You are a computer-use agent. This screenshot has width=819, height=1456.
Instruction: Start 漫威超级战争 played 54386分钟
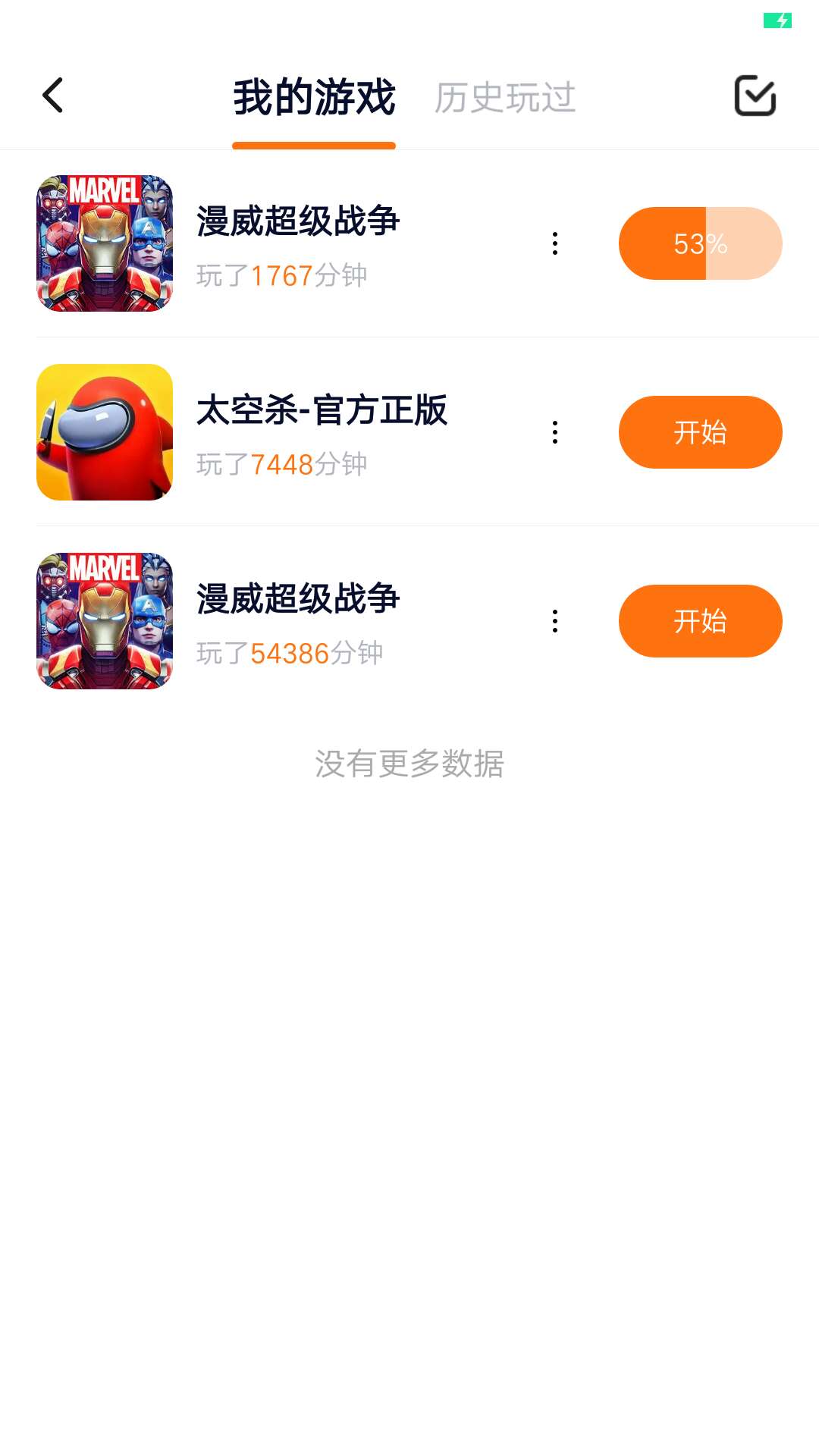[x=700, y=621]
